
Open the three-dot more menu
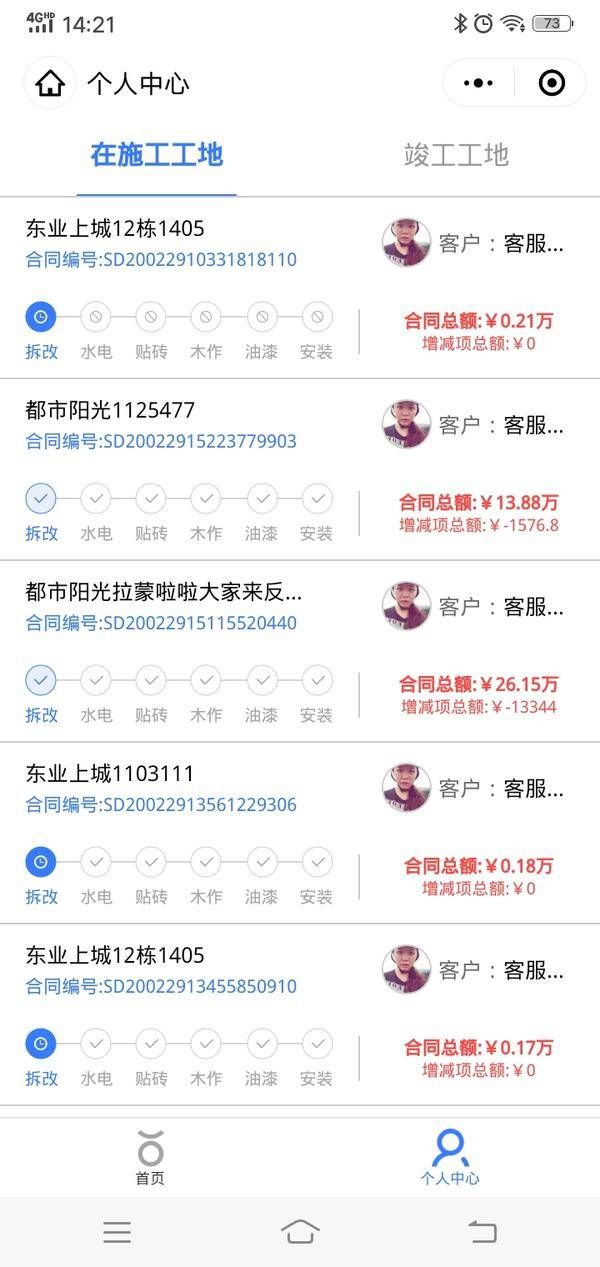tap(479, 83)
